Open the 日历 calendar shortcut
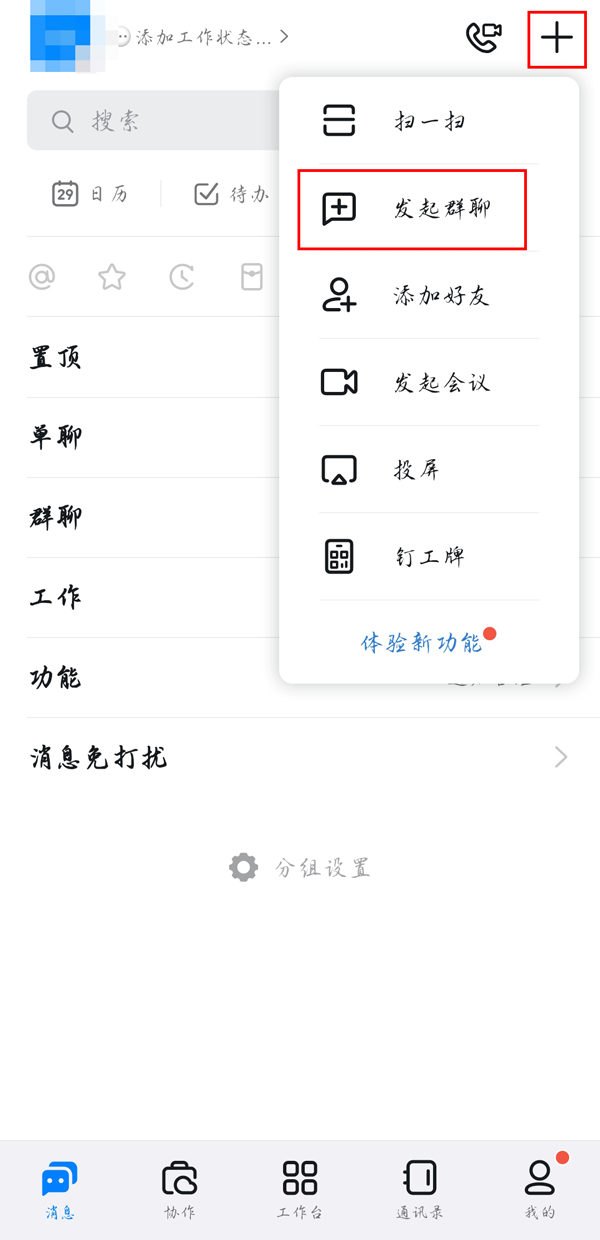600x1240 pixels. [90, 194]
